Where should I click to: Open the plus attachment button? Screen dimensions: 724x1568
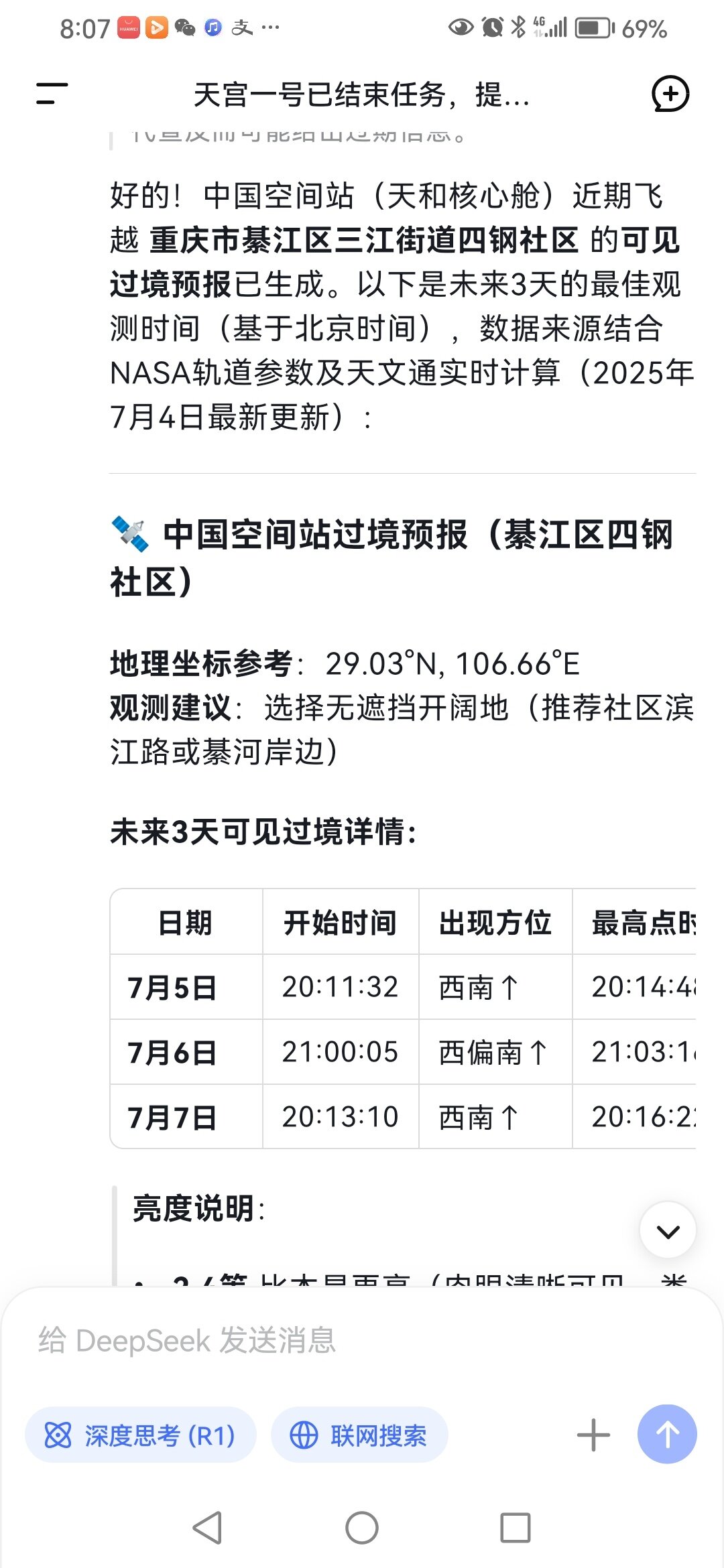(593, 1435)
